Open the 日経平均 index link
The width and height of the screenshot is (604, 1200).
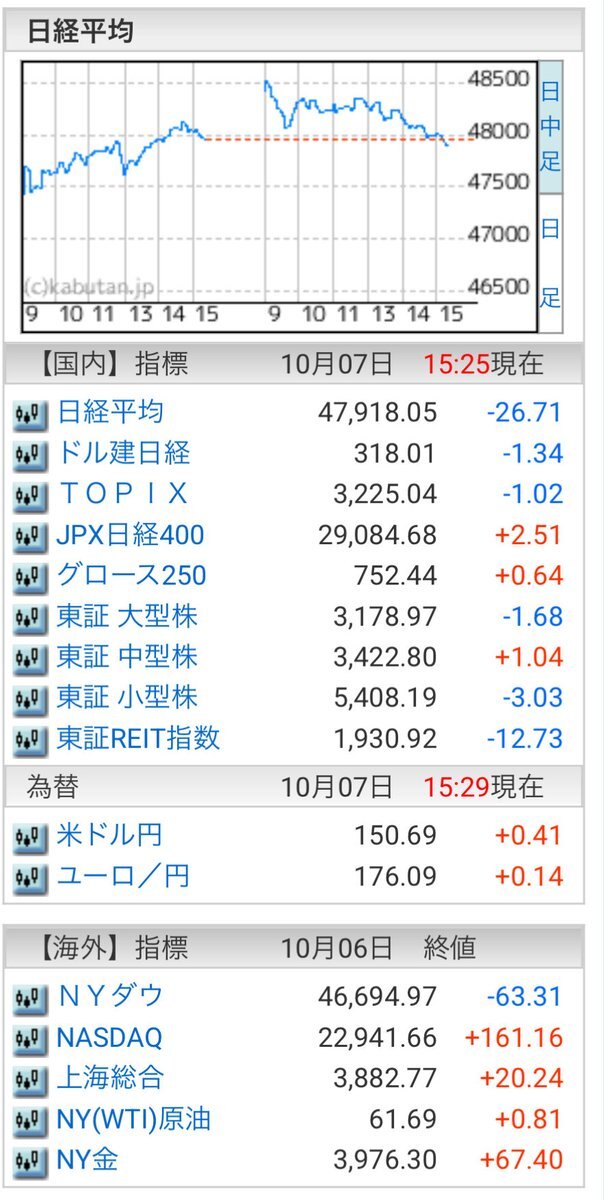(x=110, y=412)
